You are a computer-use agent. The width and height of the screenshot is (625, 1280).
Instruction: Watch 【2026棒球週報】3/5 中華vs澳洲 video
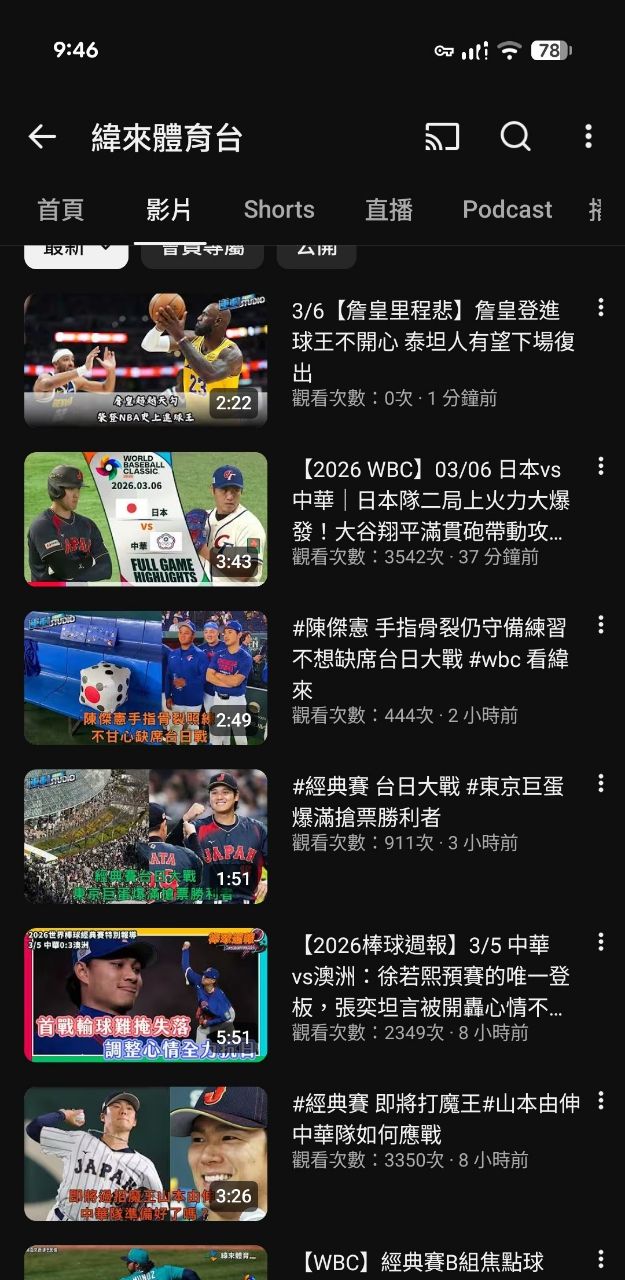(146, 995)
